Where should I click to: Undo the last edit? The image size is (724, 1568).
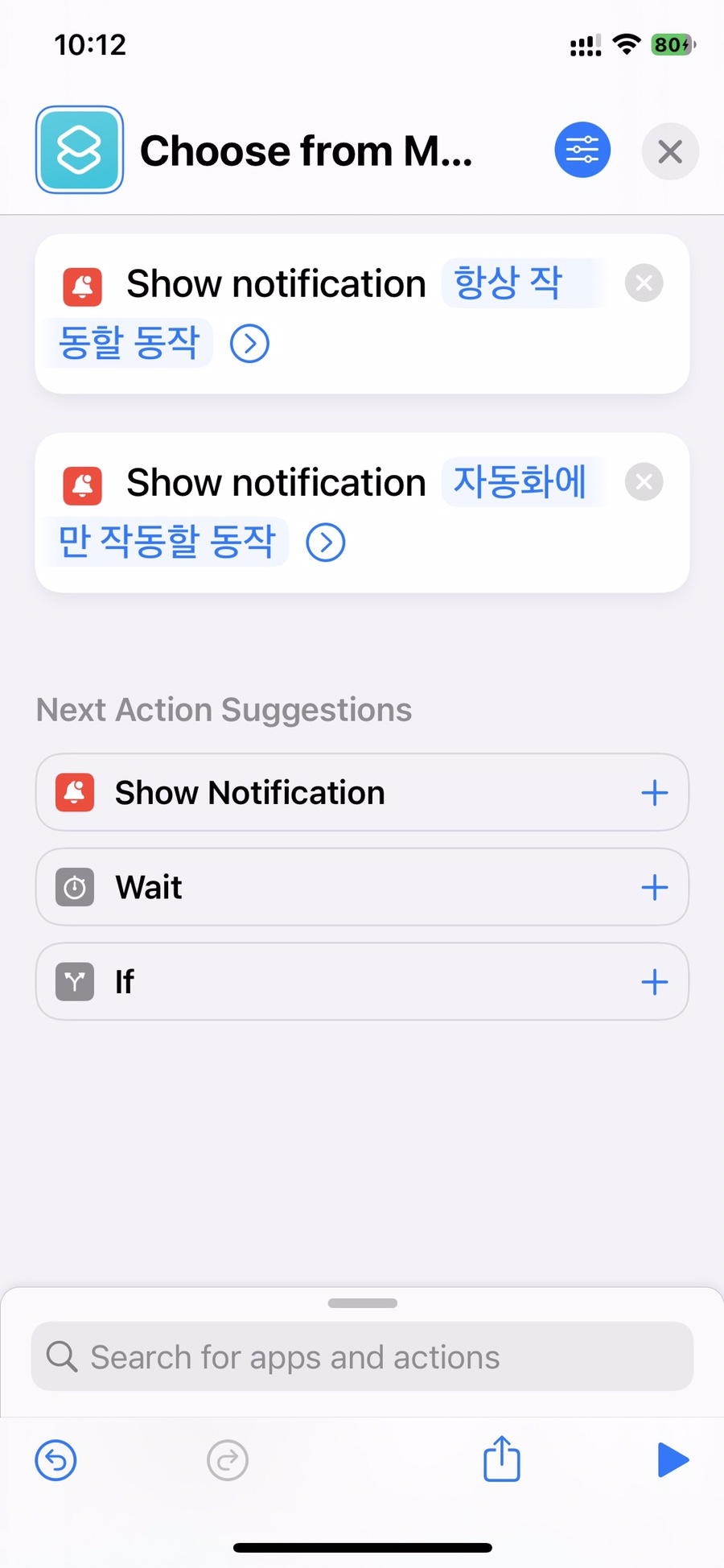pos(56,1460)
